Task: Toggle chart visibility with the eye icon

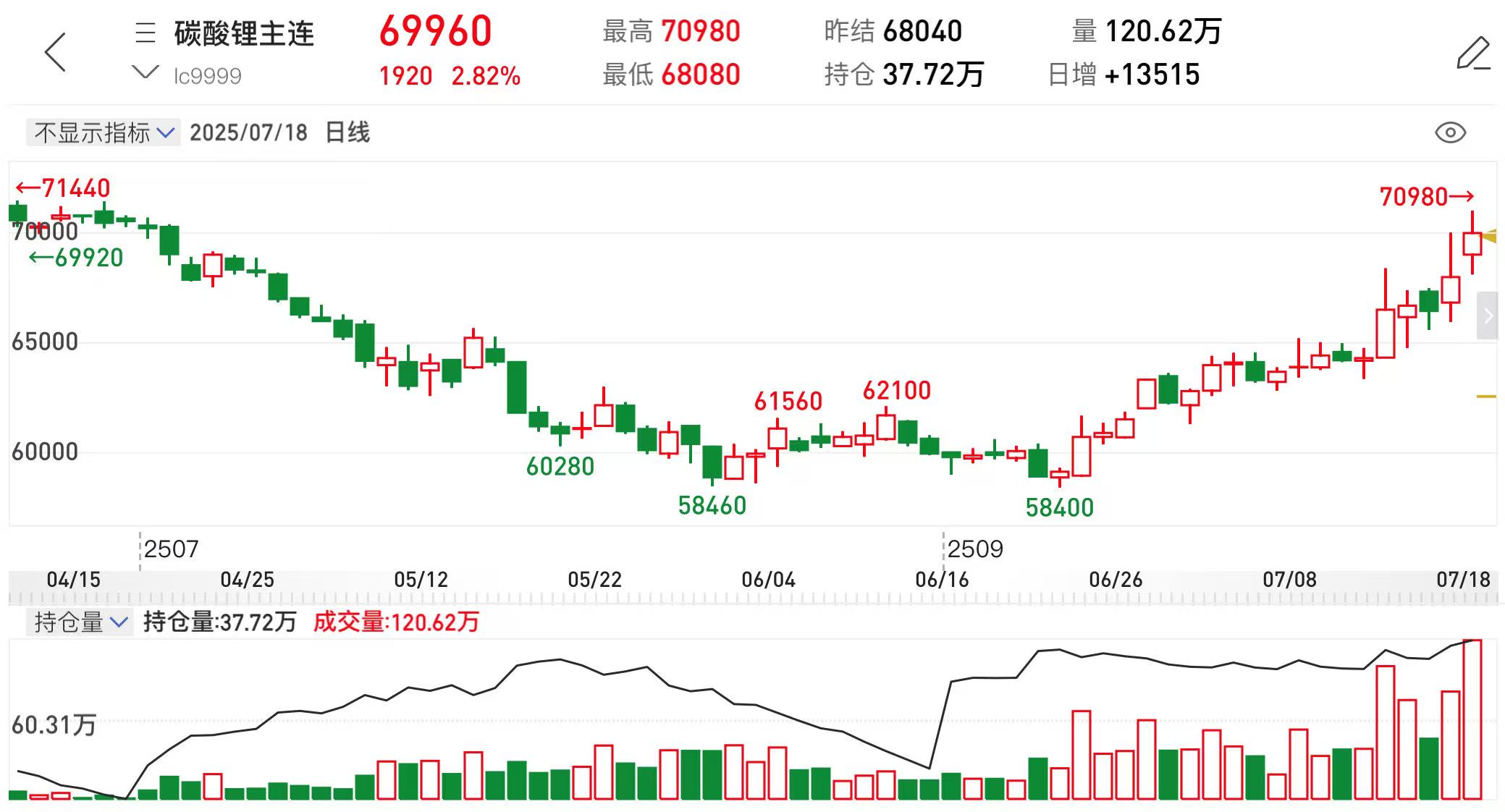Action: click(x=1450, y=133)
